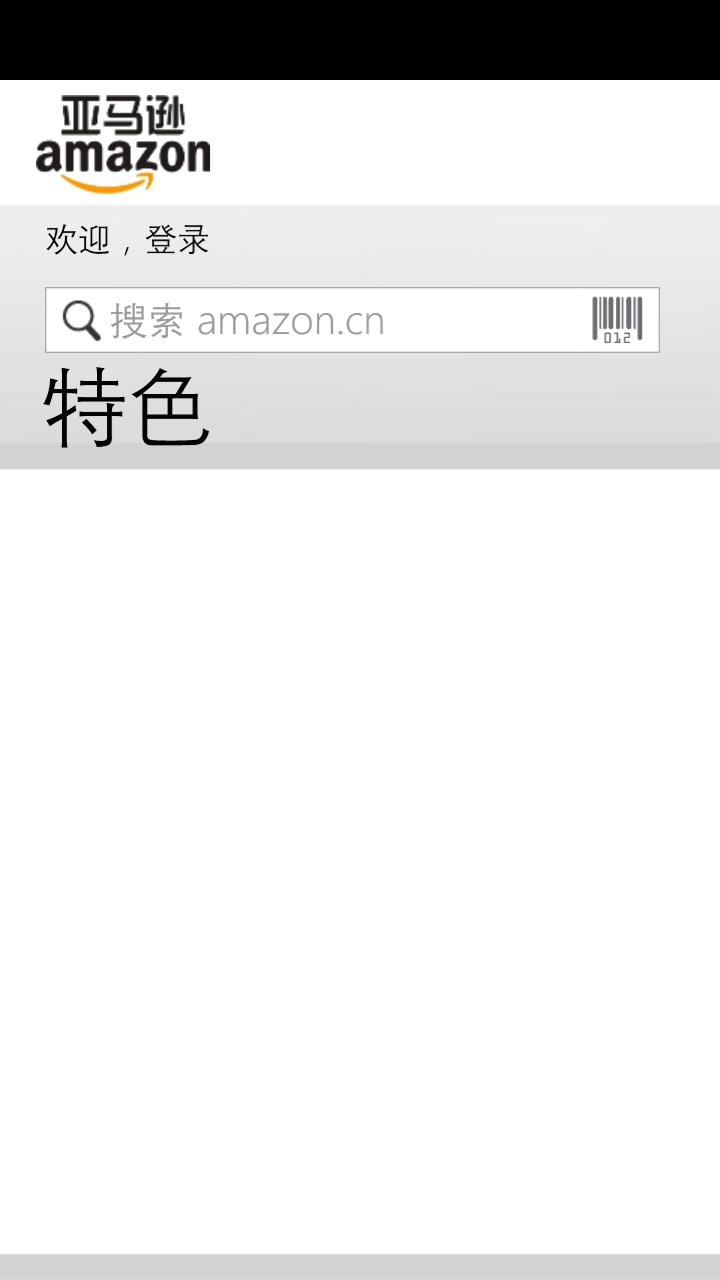
Task: Tap the 欢迎，登录 sign-in link
Action: 127,240
